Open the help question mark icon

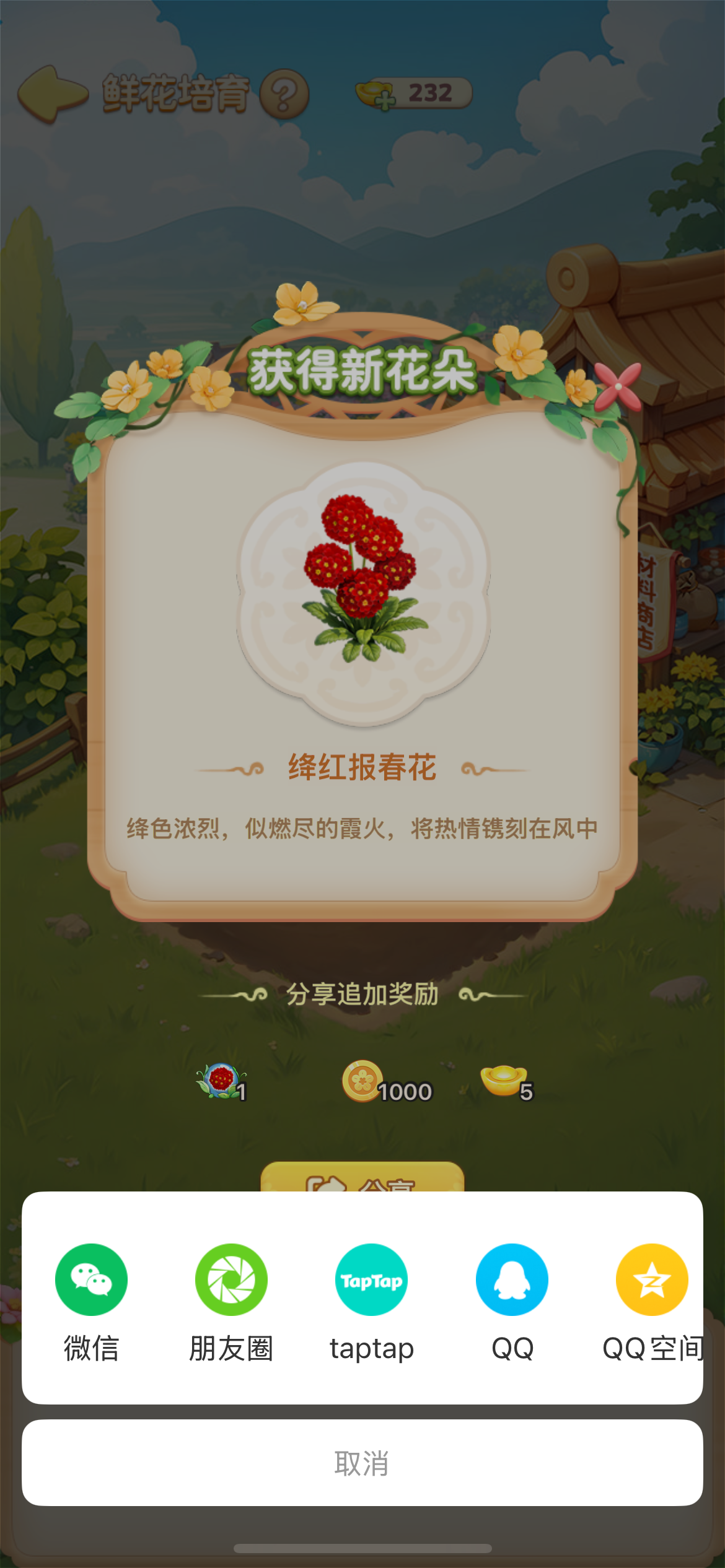pyautogui.click(x=283, y=94)
